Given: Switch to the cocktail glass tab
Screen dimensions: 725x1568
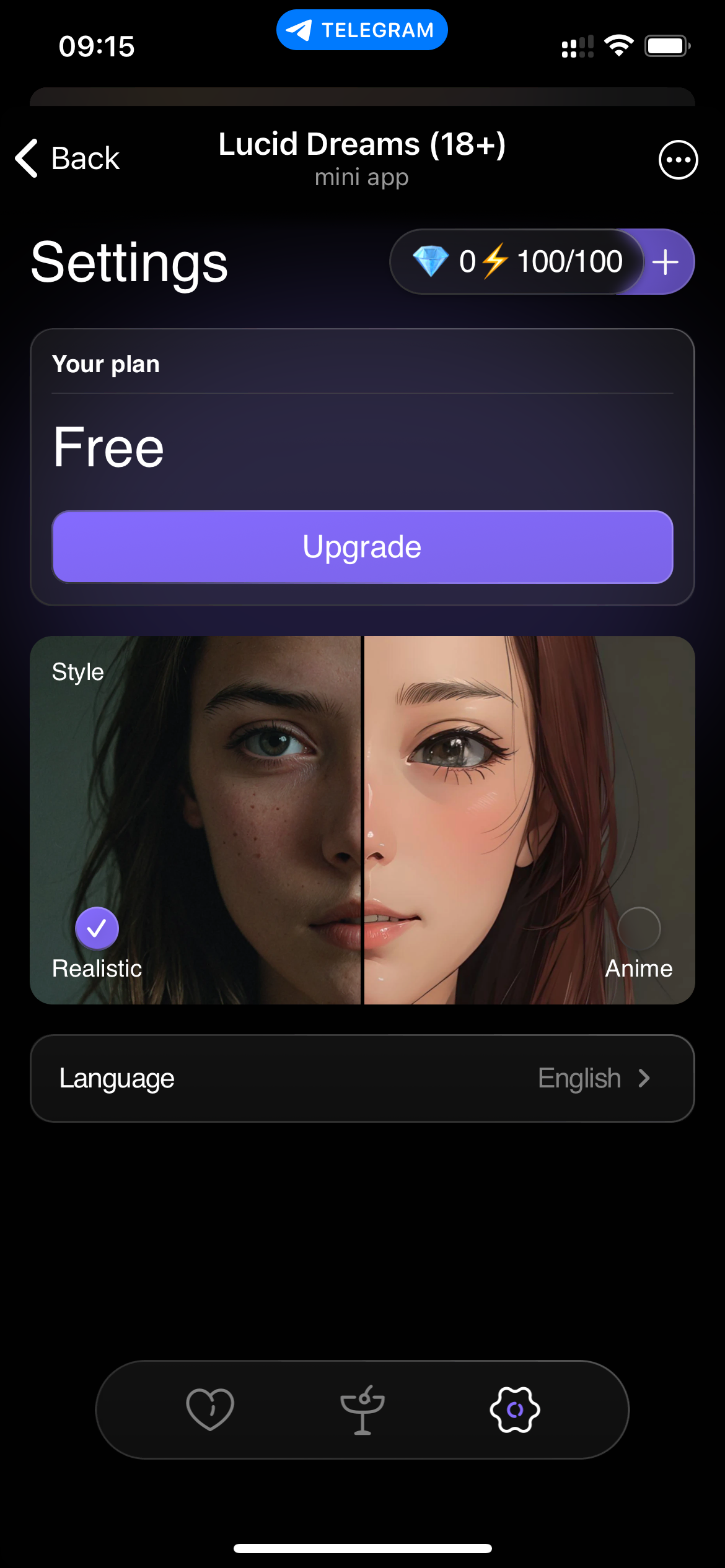Looking at the screenshot, I should (x=362, y=1409).
